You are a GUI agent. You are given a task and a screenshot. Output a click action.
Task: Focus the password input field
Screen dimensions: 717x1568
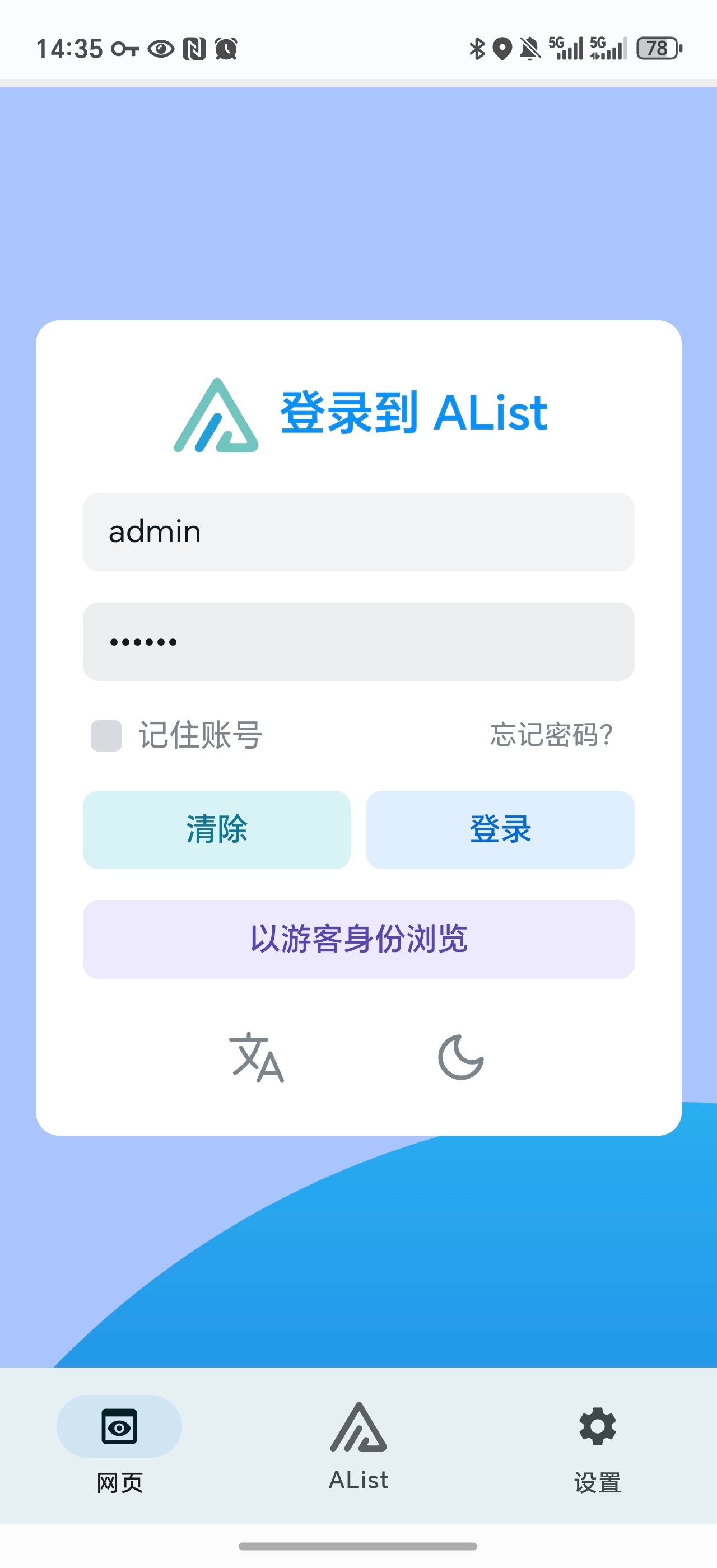point(358,642)
